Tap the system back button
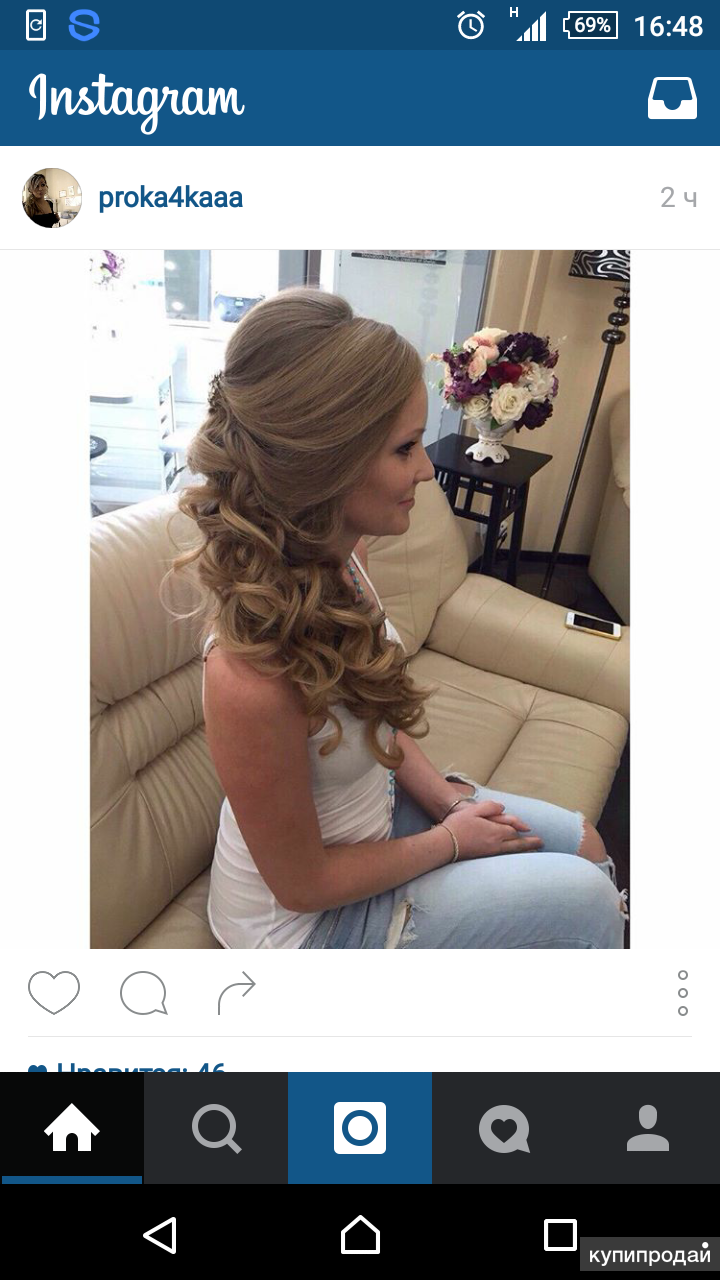 (x=160, y=1236)
